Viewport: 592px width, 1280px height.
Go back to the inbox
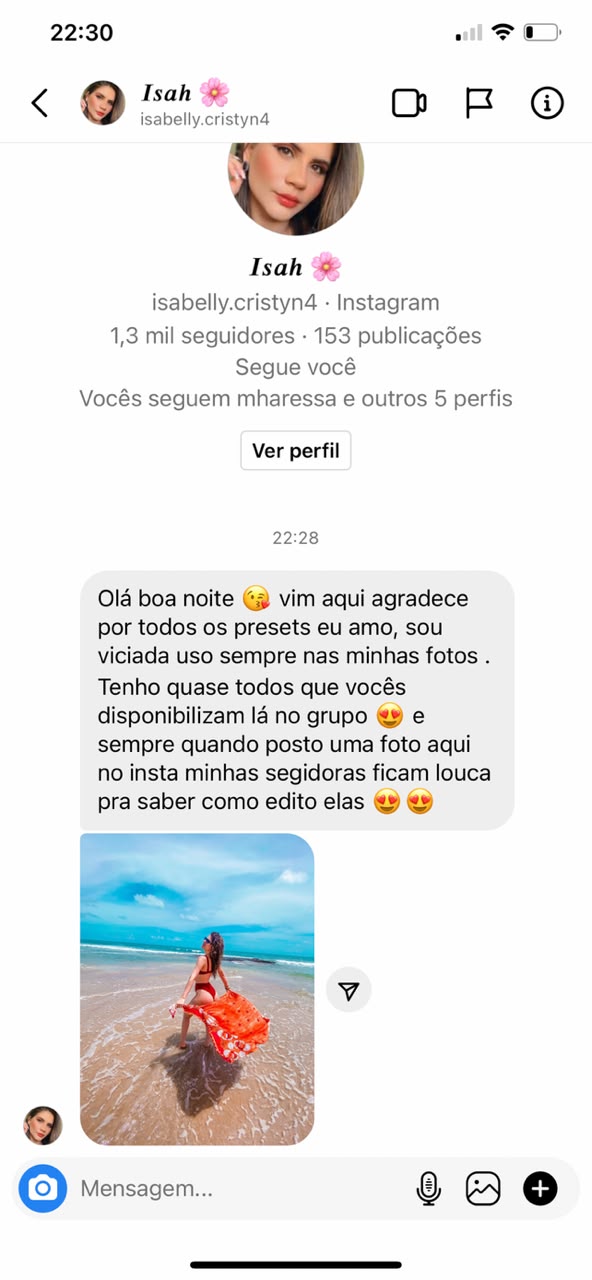(x=39, y=103)
